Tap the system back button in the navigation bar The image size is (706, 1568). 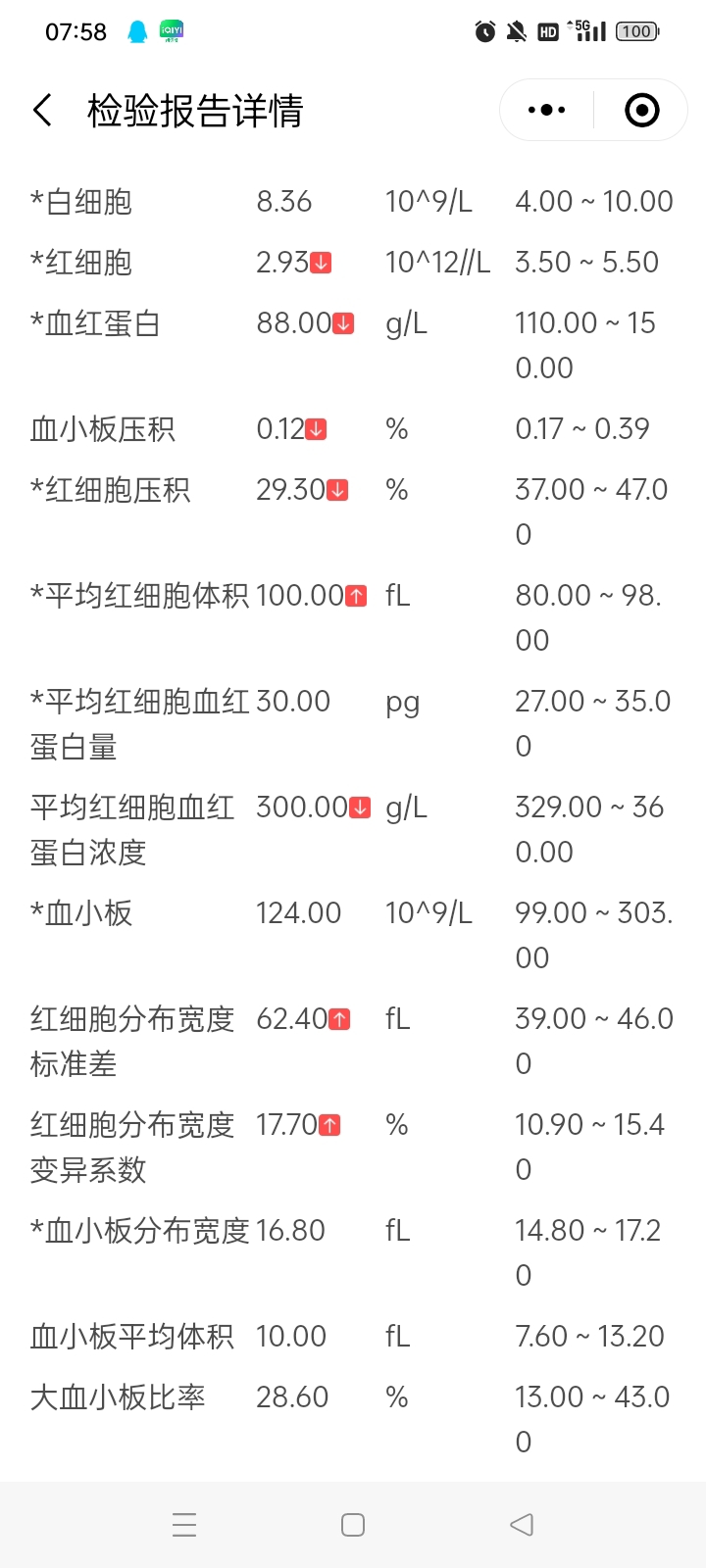(522, 1525)
